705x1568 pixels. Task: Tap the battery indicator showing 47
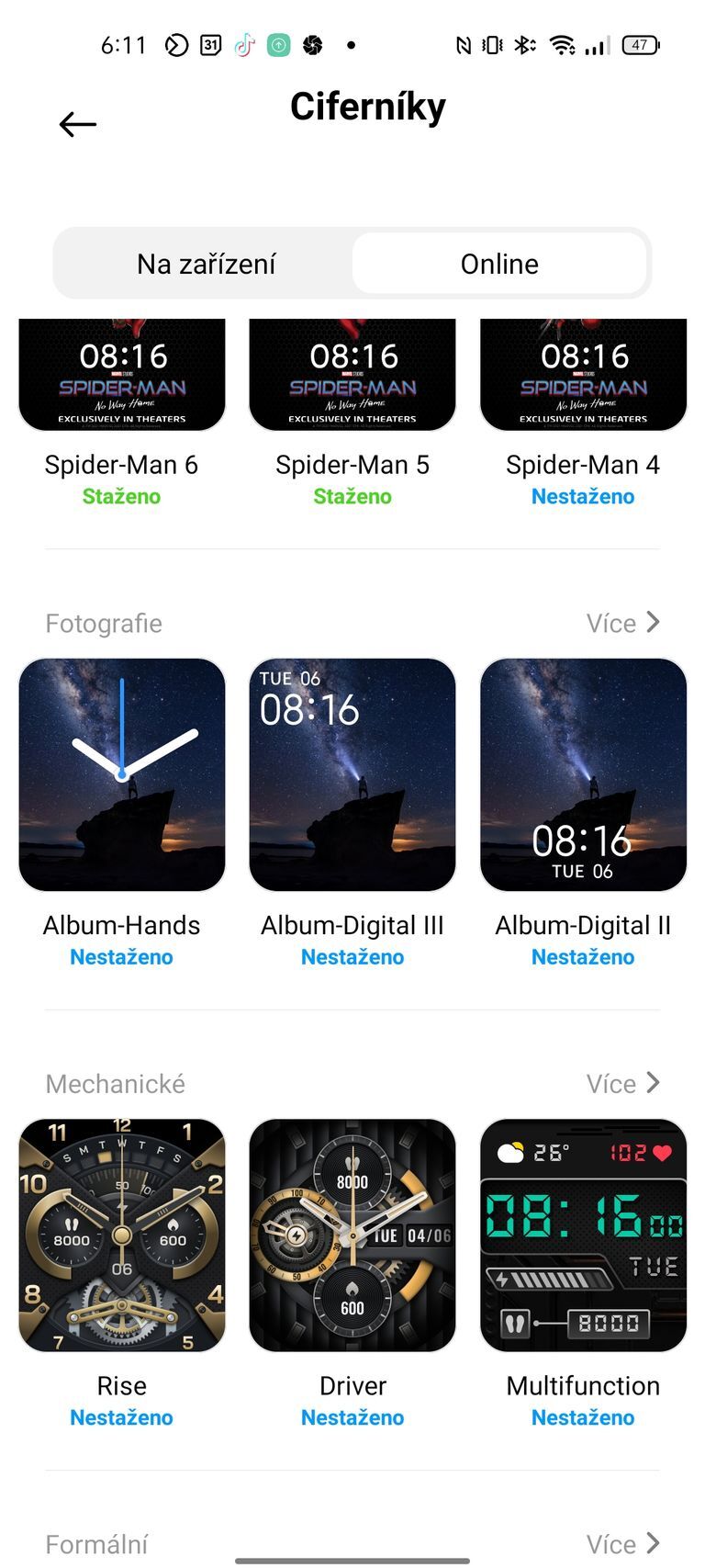[641, 44]
